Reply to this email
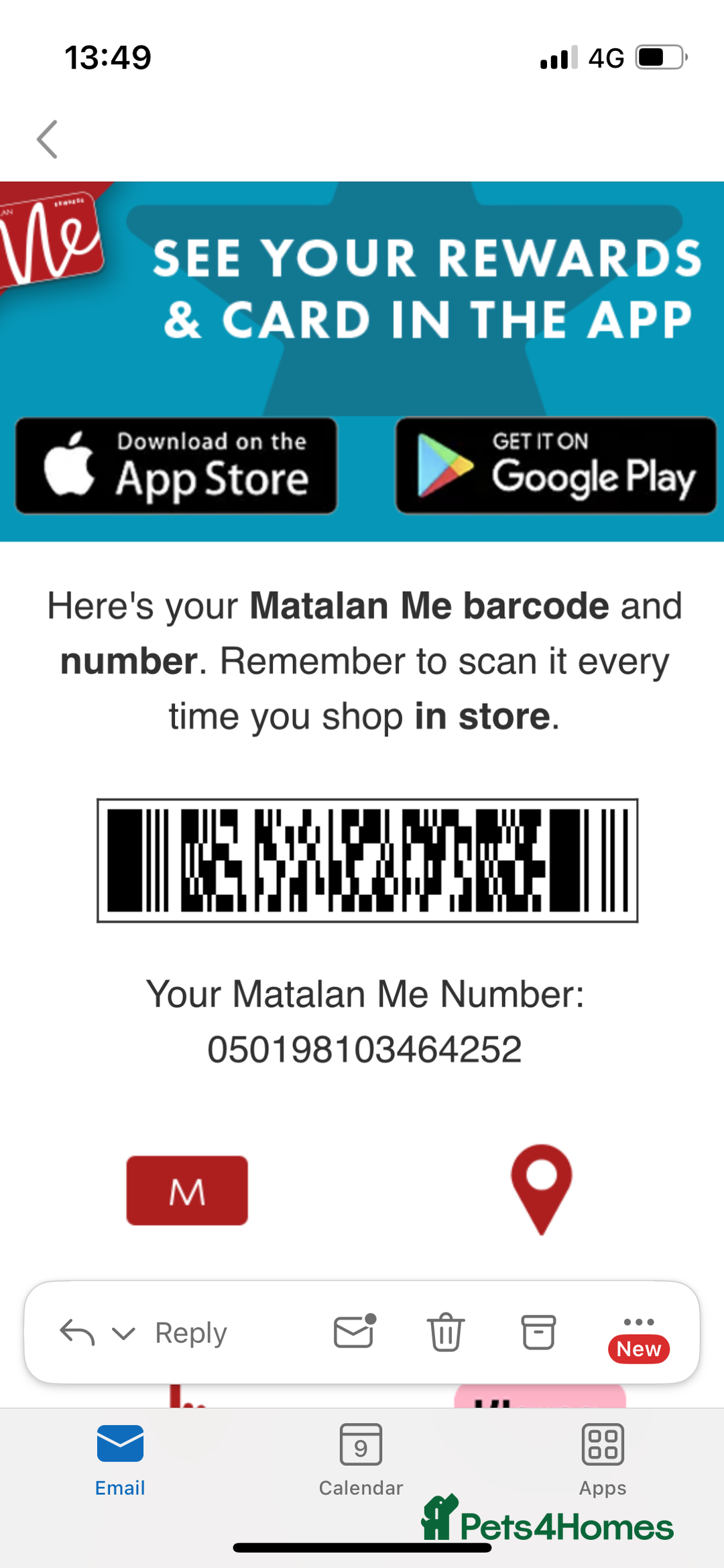 (x=190, y=1333)
